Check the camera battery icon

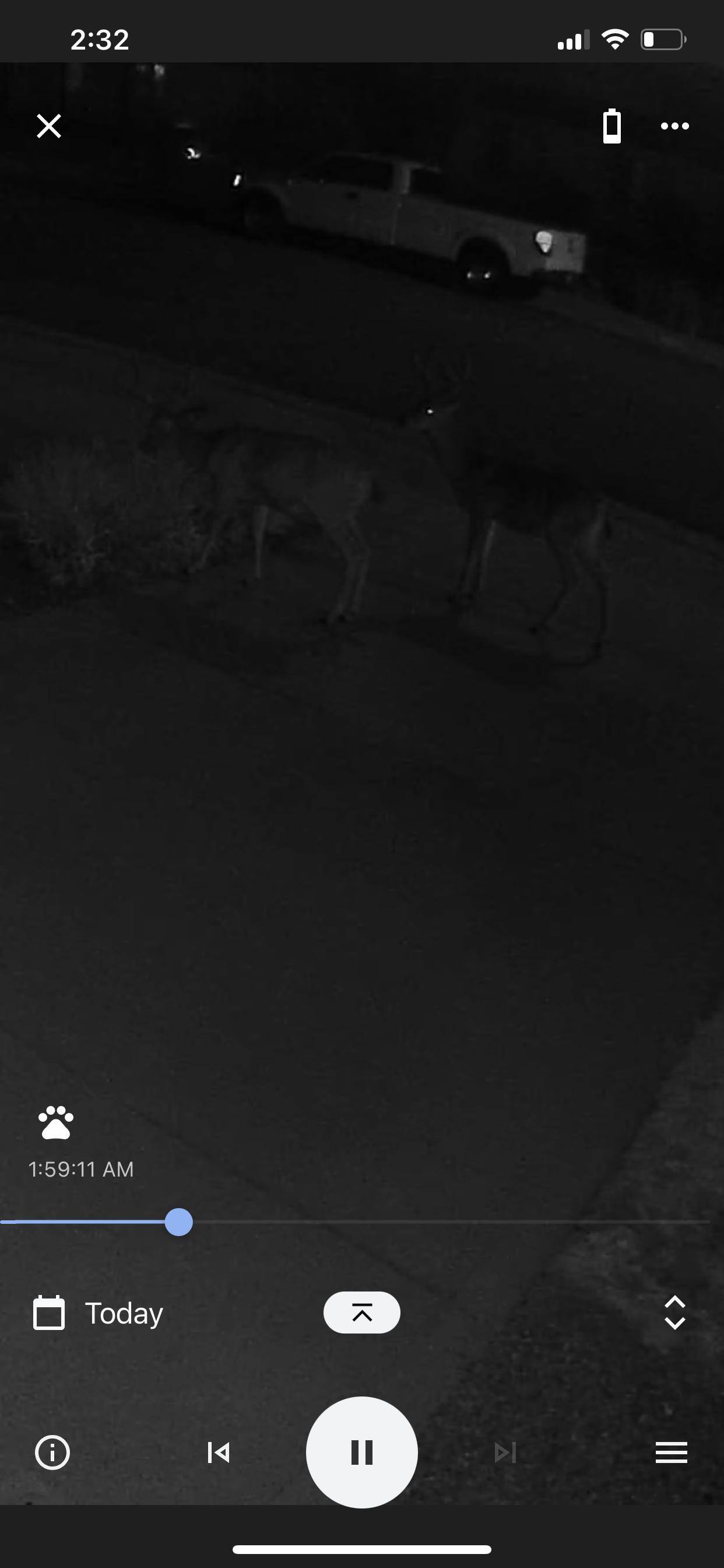(611, 126)
